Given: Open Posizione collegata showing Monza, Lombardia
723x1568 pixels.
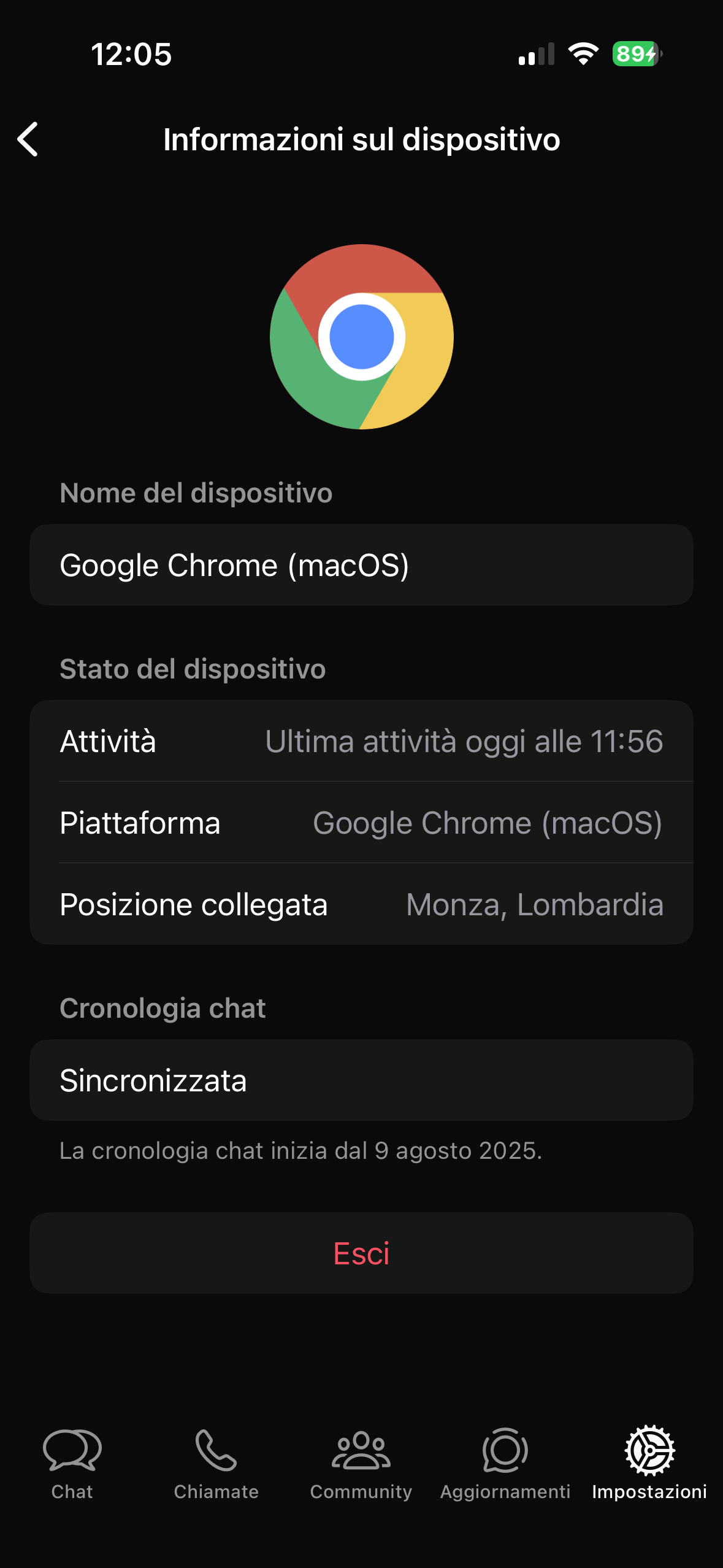Looking at the screenshot, I should pyautogui.click(x=361, y=904).
